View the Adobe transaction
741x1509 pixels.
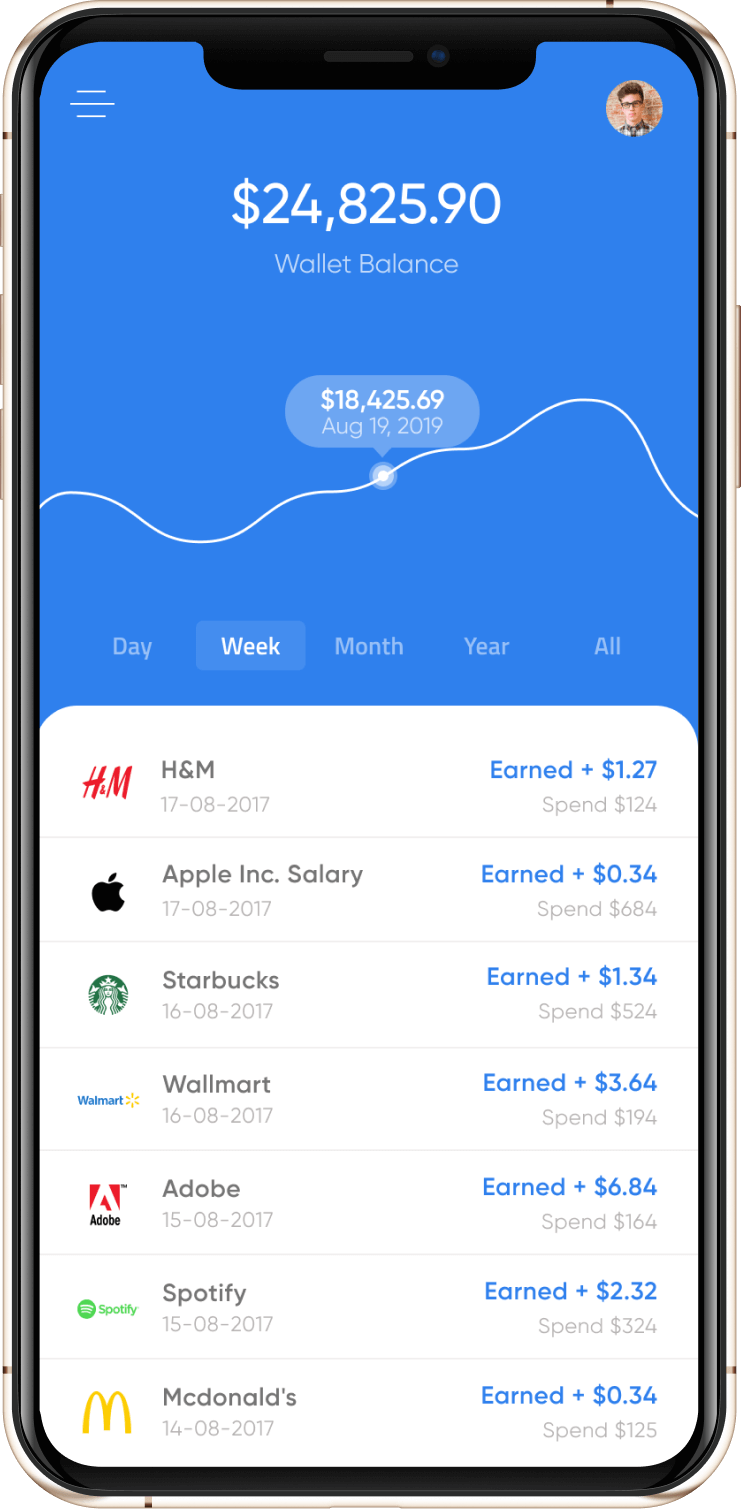[x=368, y=1203]
